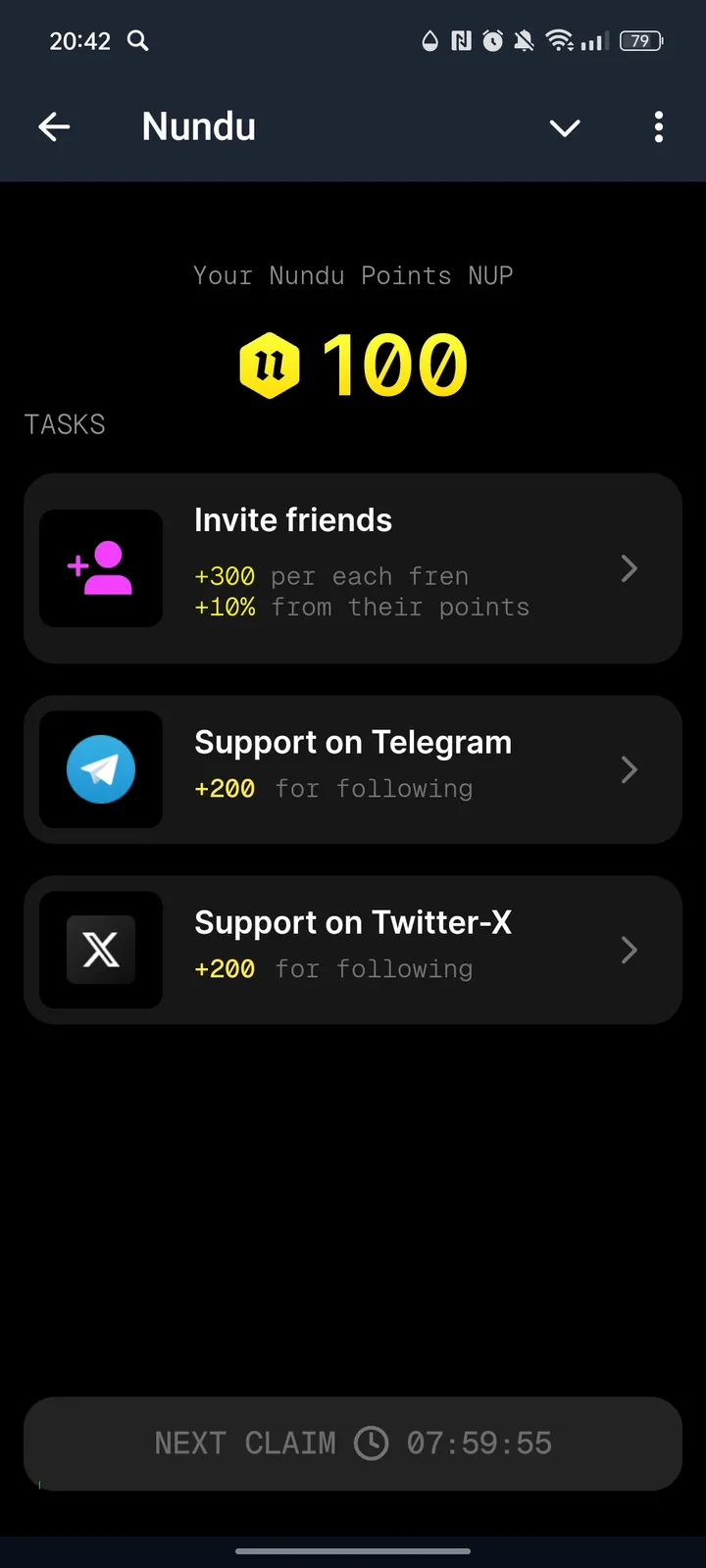706x1568 pixels.
Task: Open the Invite friends task card
Action: 353,568
